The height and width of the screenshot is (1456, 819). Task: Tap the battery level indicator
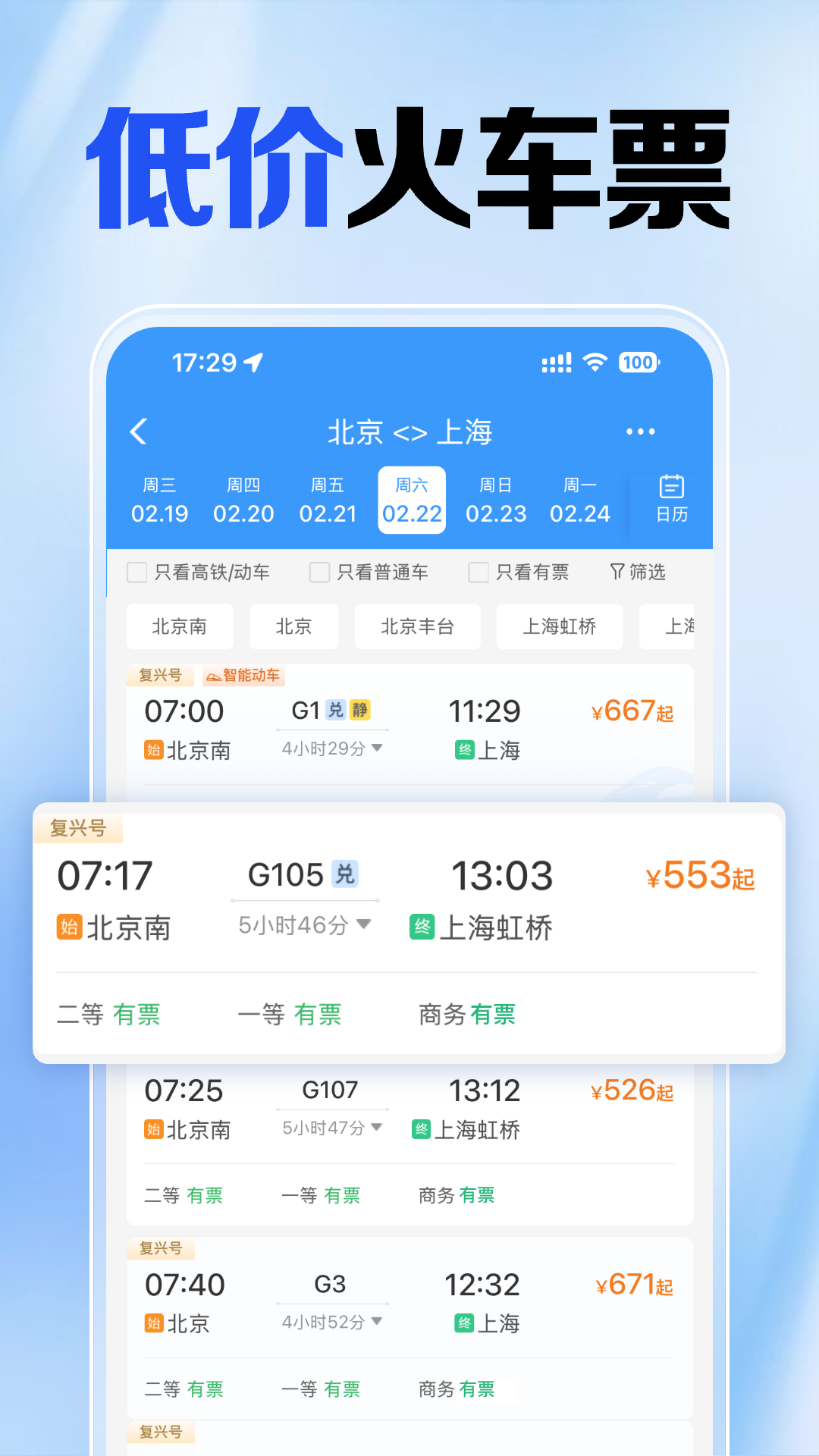point(638,362)
